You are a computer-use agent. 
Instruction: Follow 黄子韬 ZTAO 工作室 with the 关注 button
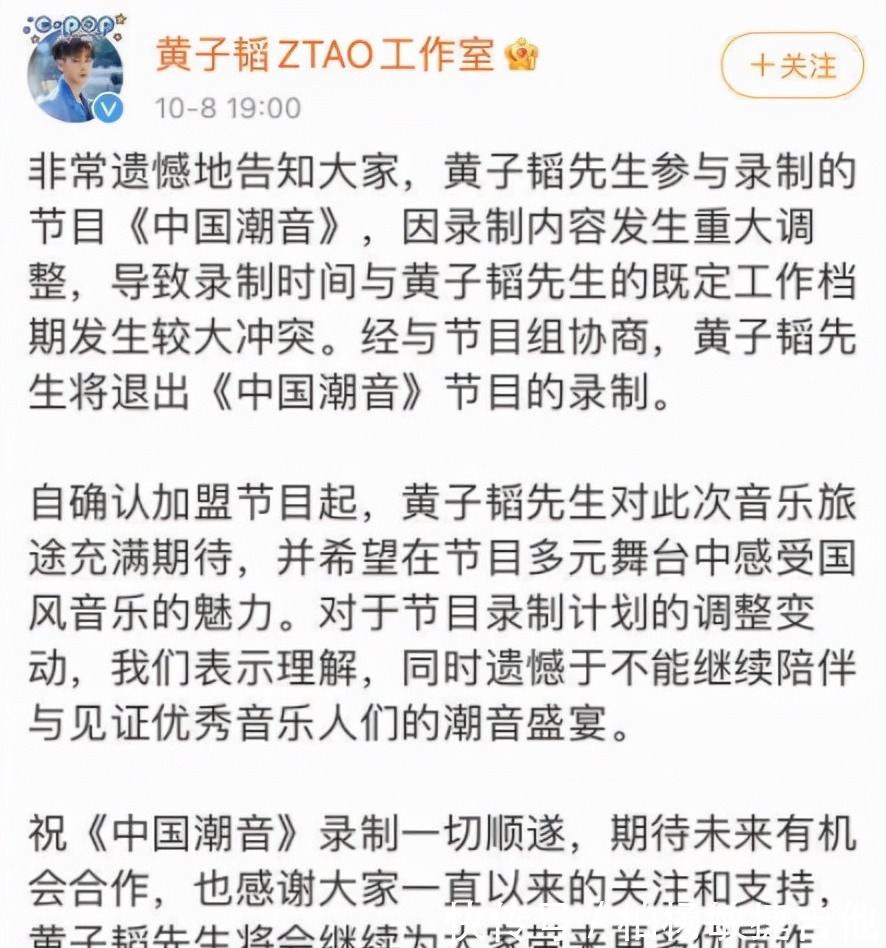tap(792, 66)
